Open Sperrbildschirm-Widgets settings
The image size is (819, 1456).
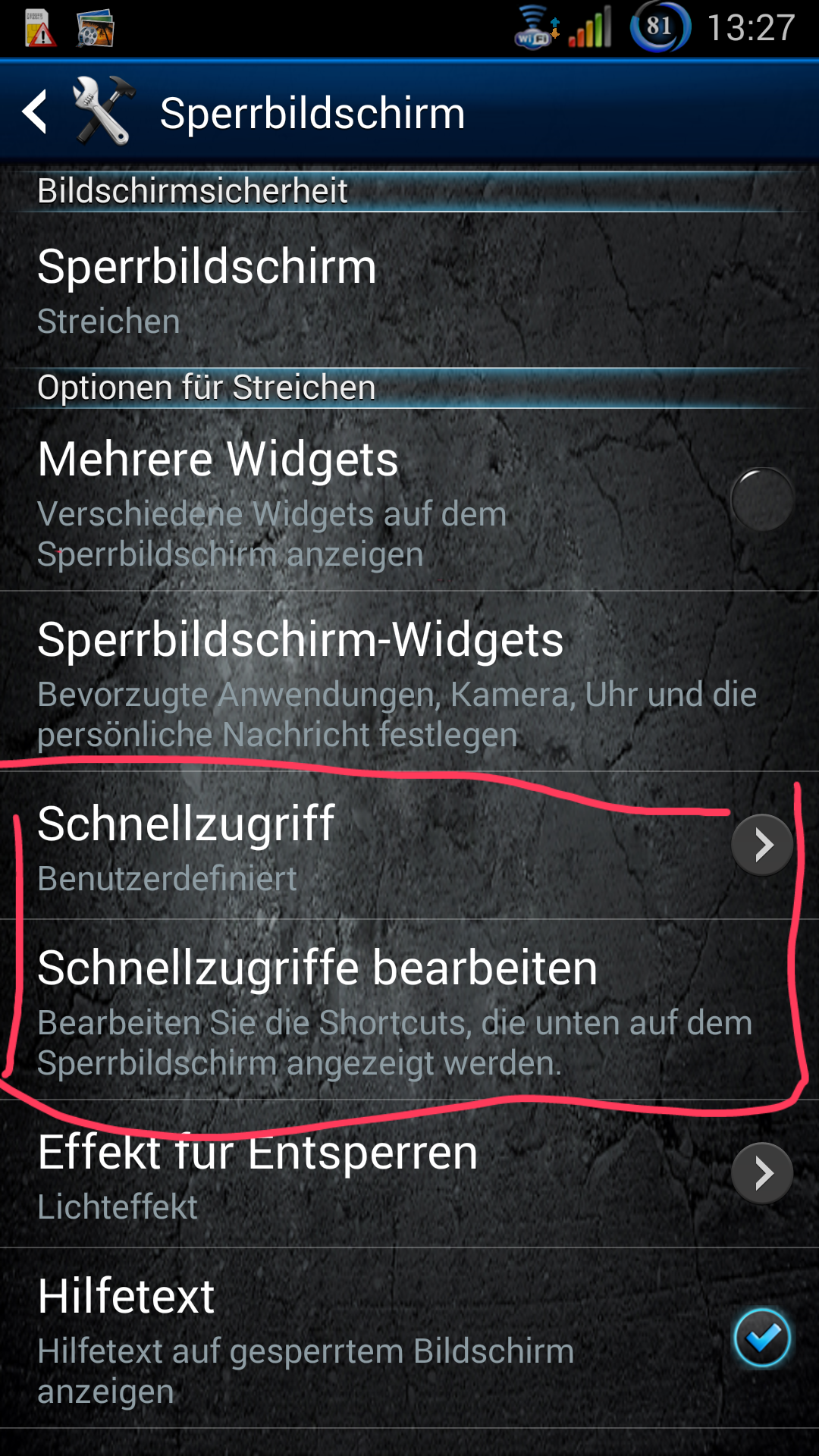point(409,682)
